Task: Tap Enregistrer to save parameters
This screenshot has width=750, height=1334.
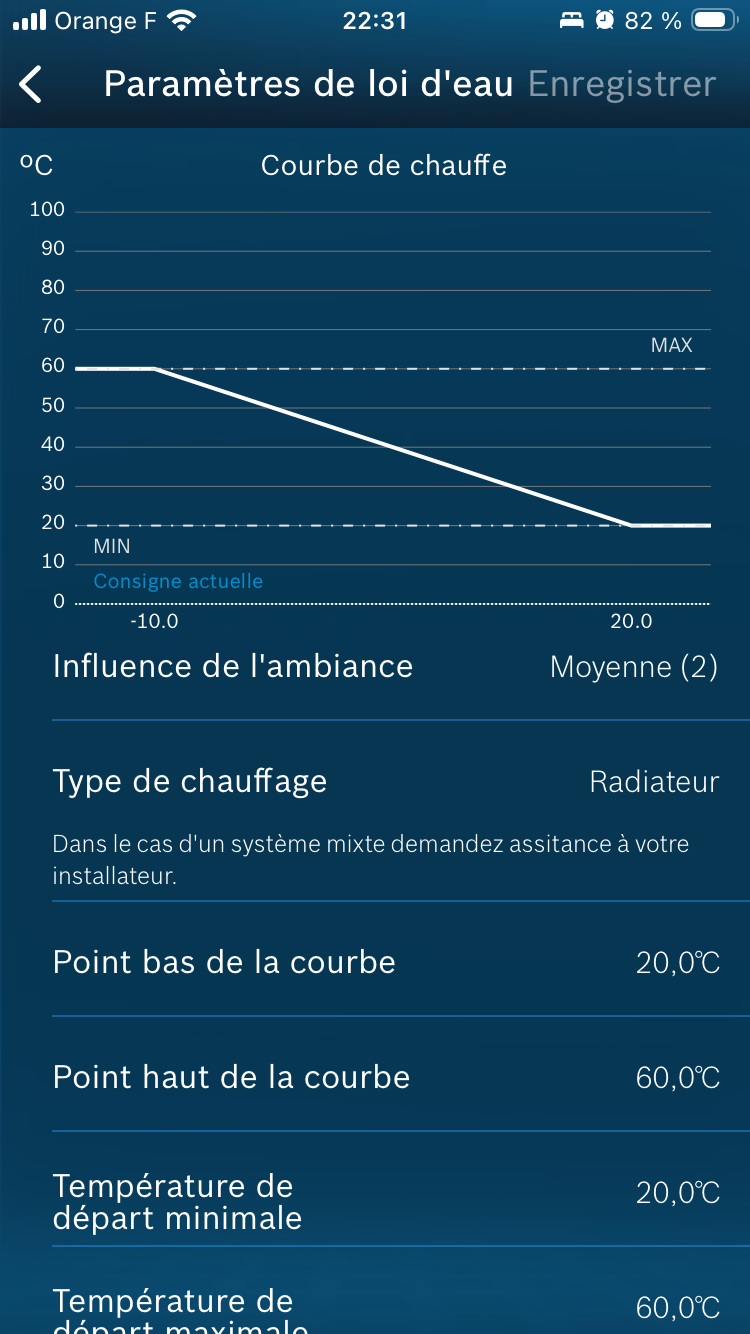Action: [621, 85]
